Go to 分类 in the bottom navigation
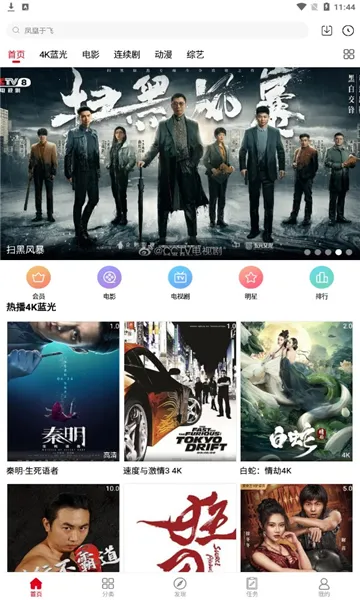The height and width of the screenshot is (600, 360). click(x=108, y=587)
